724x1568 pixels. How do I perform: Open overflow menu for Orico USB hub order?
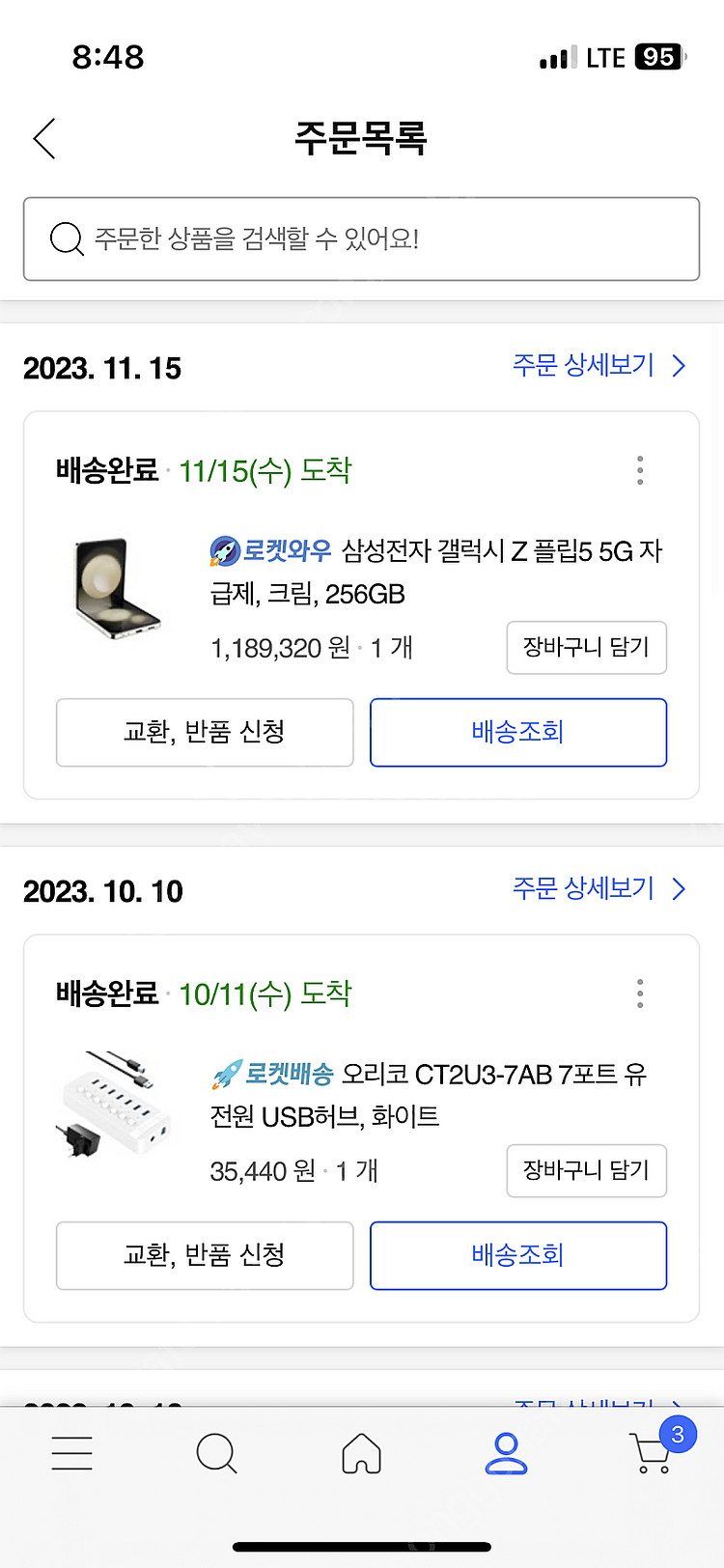640,994
